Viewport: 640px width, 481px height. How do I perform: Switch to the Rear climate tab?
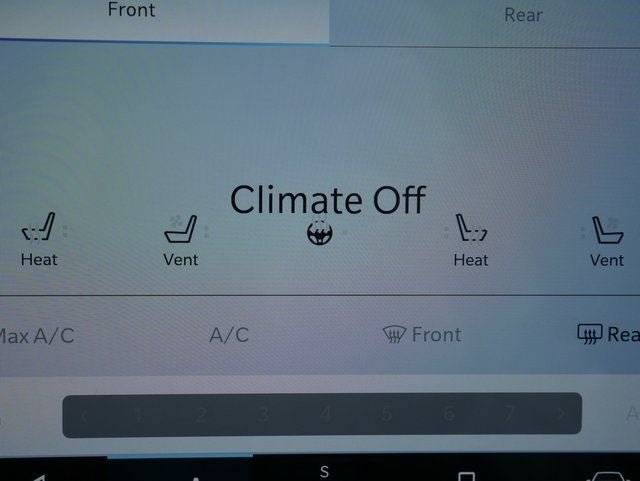pyautogui.click(x=523, y=16)
